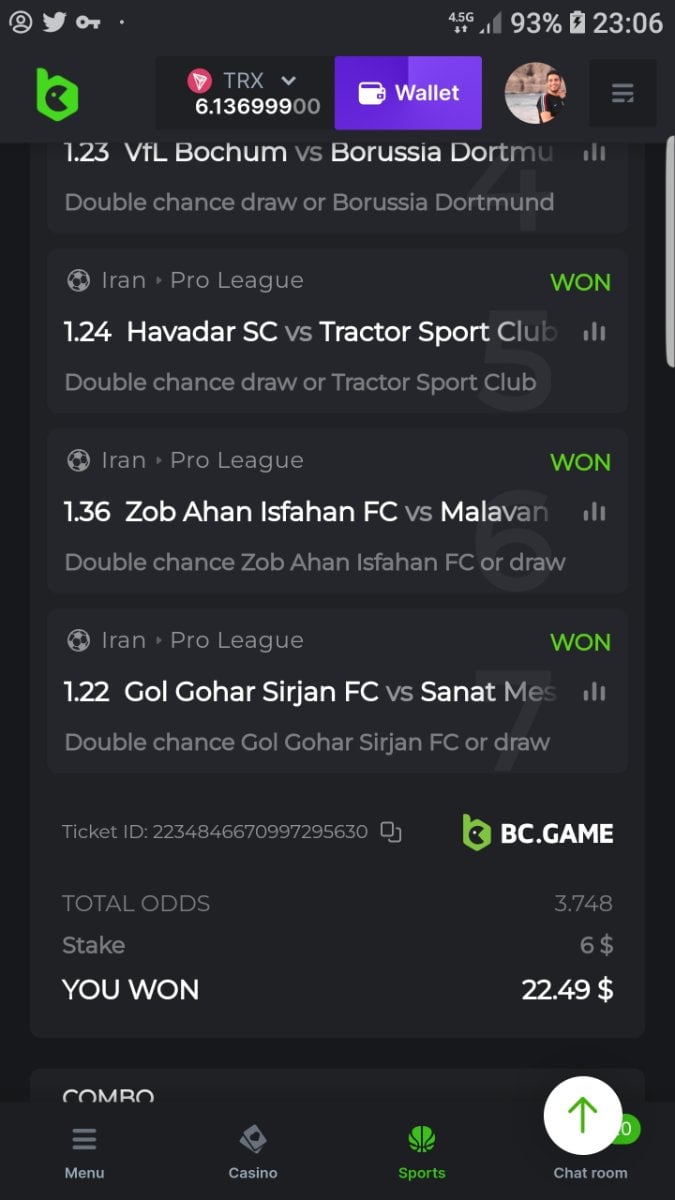Tap the BC.Game home logo
The image size is (675, 1200).
tap(57, 94)
